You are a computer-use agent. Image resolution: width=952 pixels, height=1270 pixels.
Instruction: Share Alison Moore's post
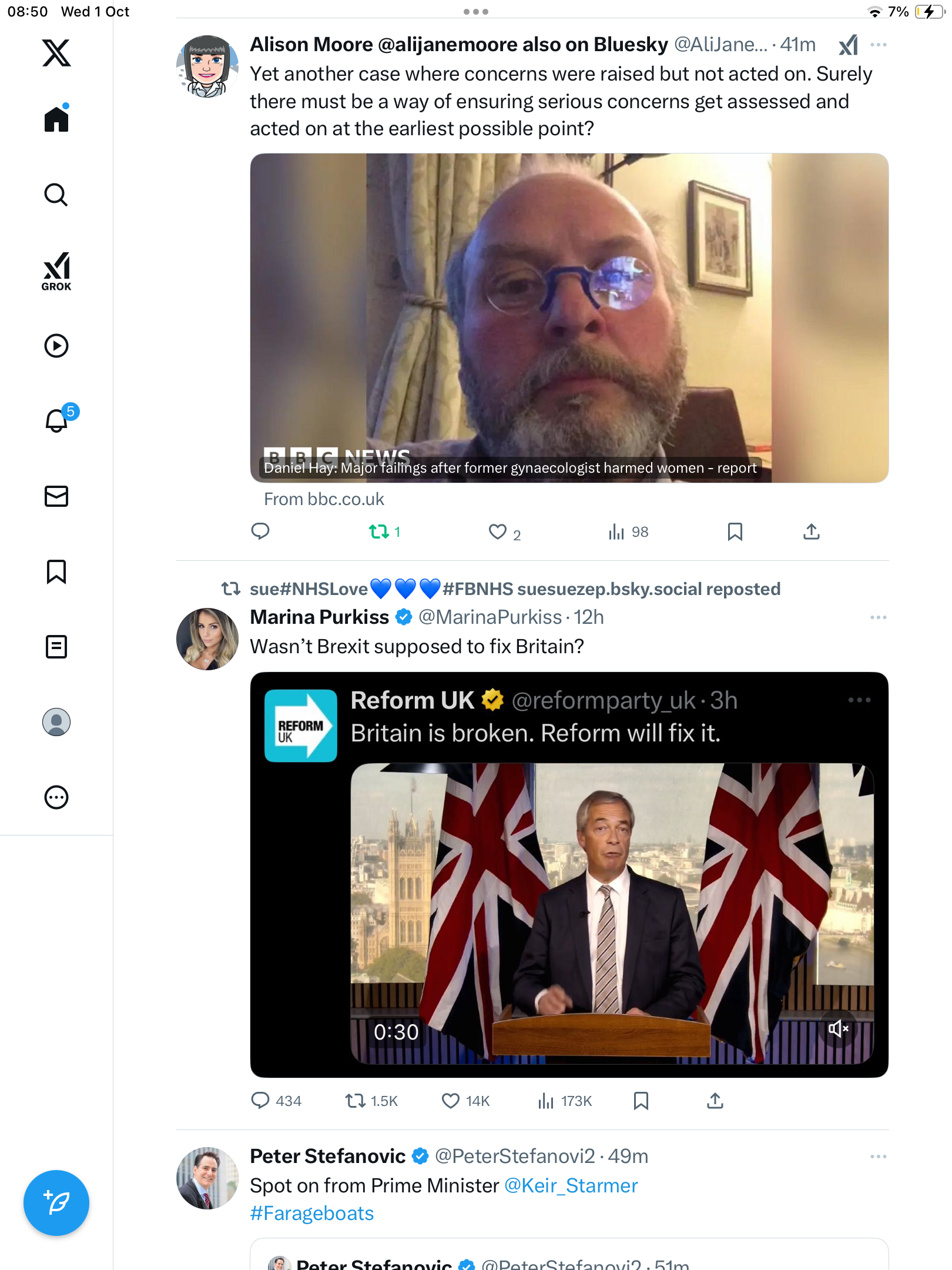(x=811, y=532)
